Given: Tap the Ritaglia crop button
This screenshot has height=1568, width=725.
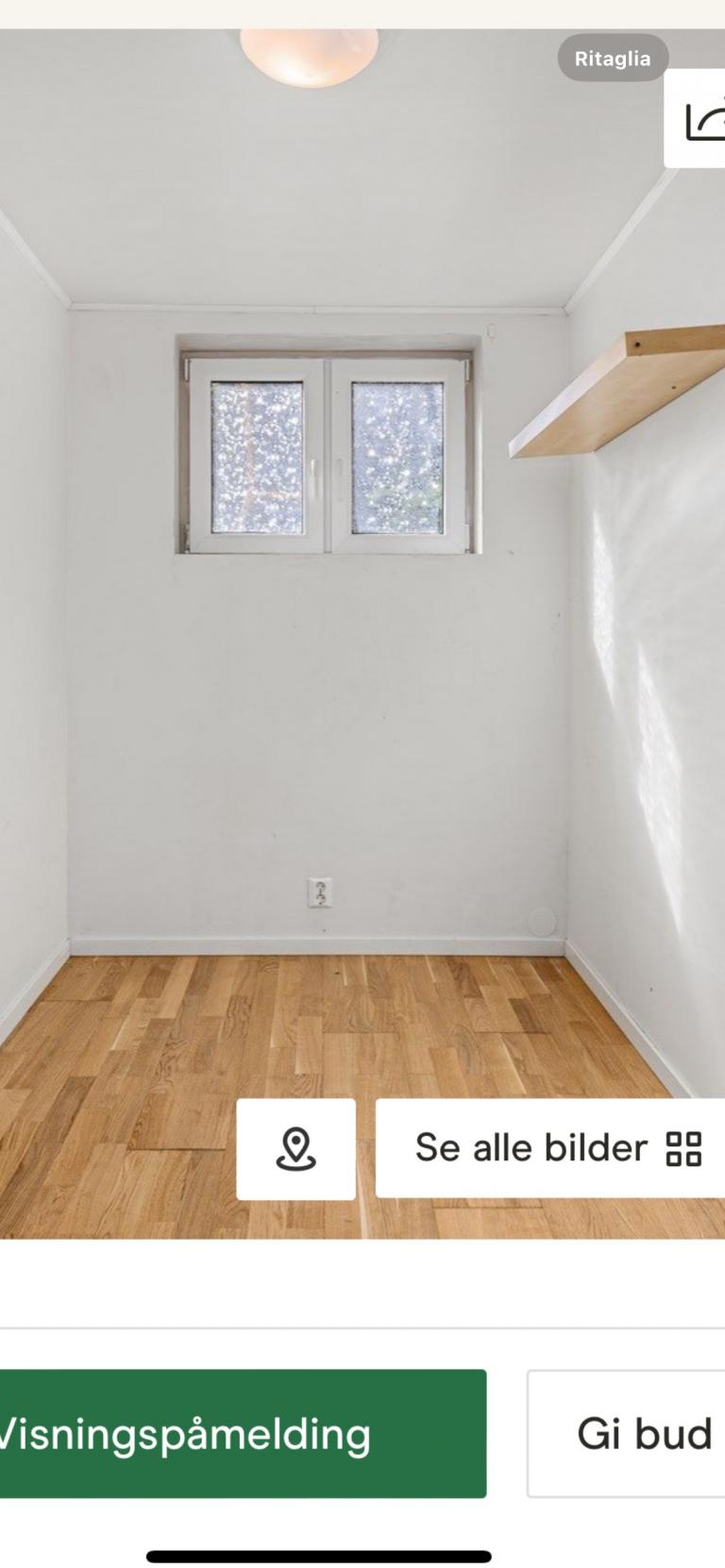Looking at the screenshot, I should click(612, 58).
